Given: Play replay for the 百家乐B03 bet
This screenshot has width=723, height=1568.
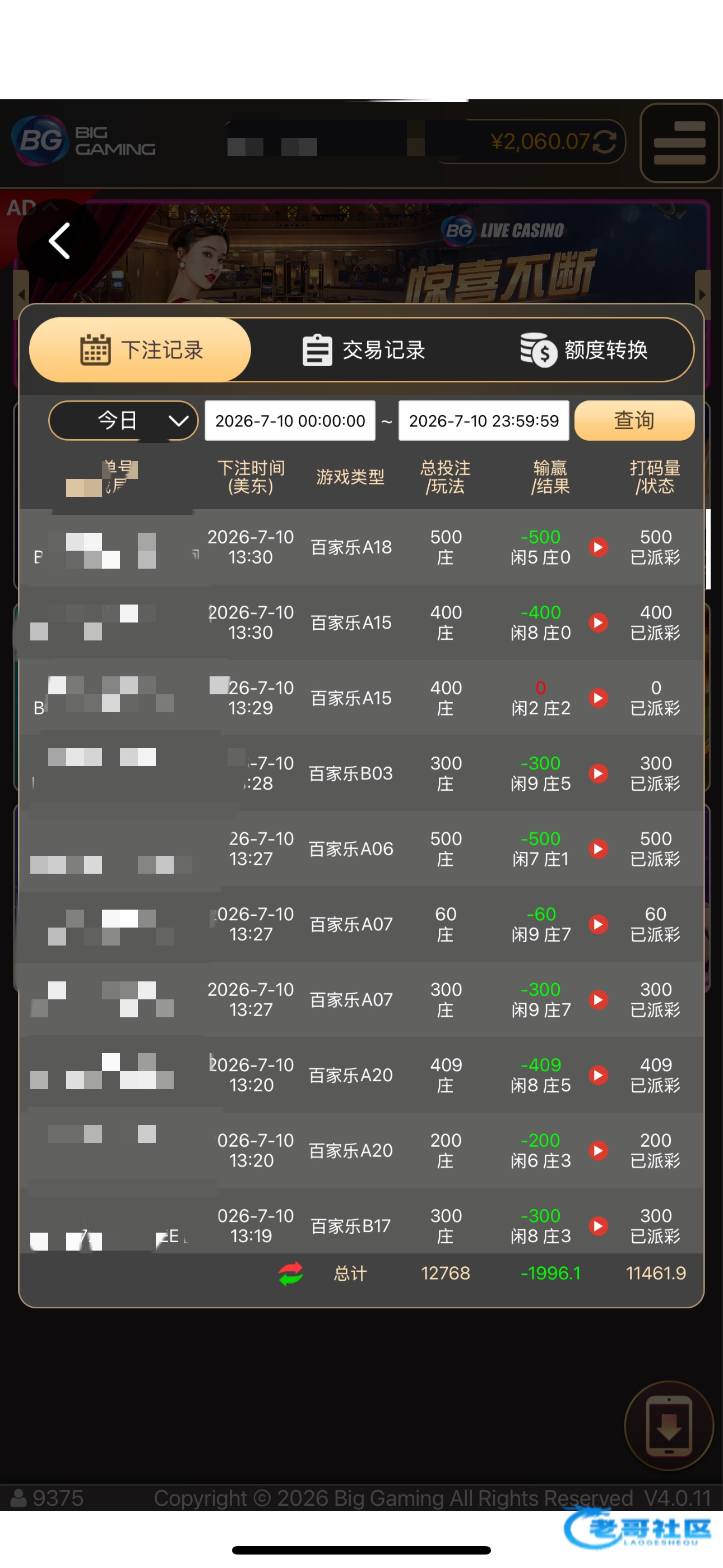Looking at the screenshot, I should click(598, 774).
